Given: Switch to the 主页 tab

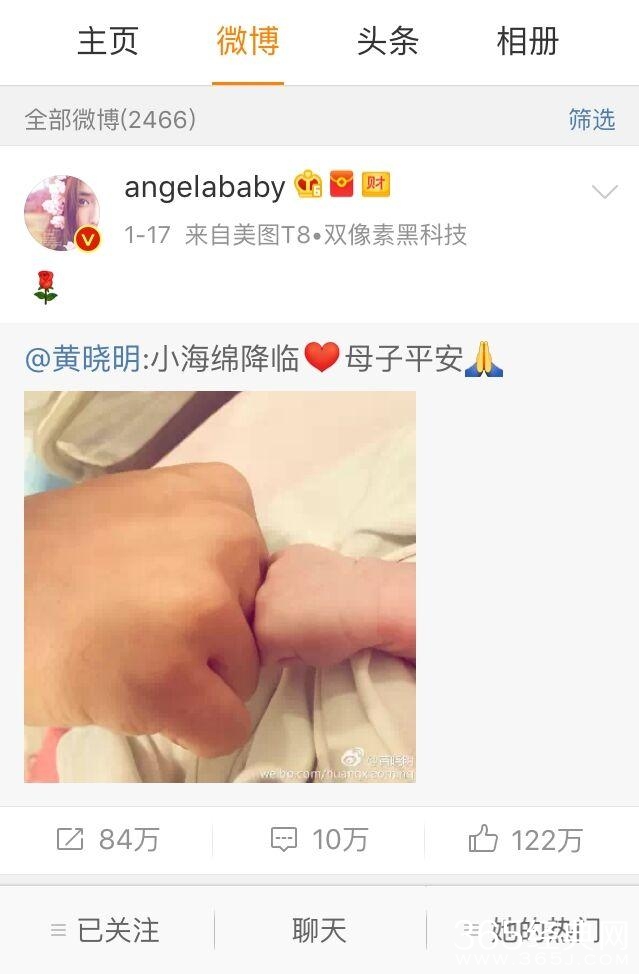Looking at the screenshot, I should coord(107,42).
